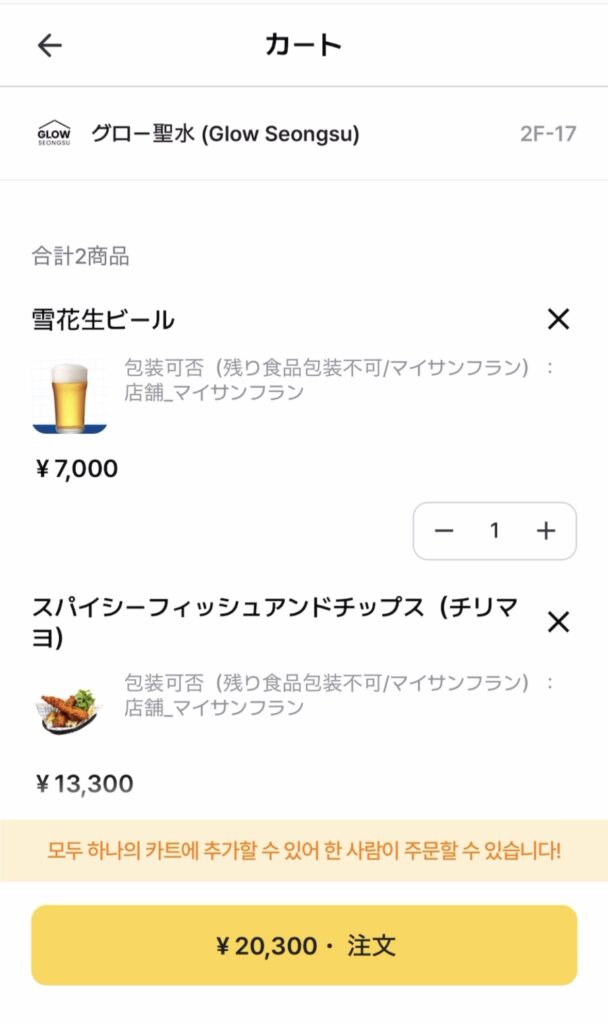The width and height of the screenshot is (608, 1024).
Task: Remove スパイシーフィッシュアンドチップス from the cart
Action: [x=558, y=622]
